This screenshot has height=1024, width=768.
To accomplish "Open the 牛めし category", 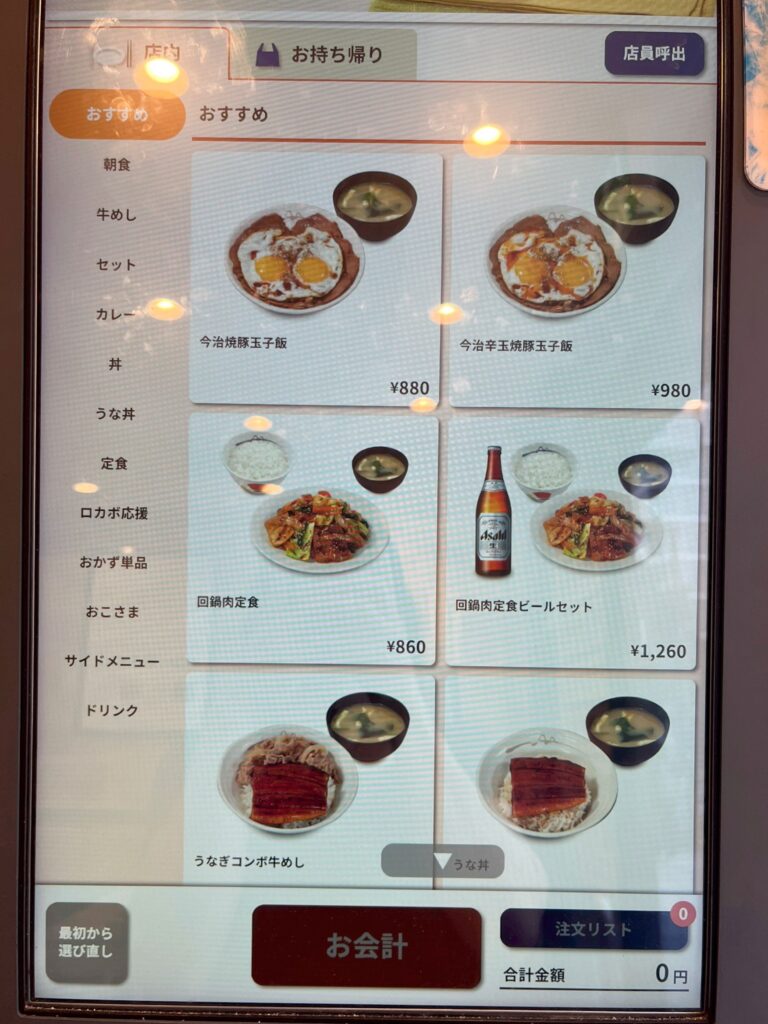I will [117, 214].
